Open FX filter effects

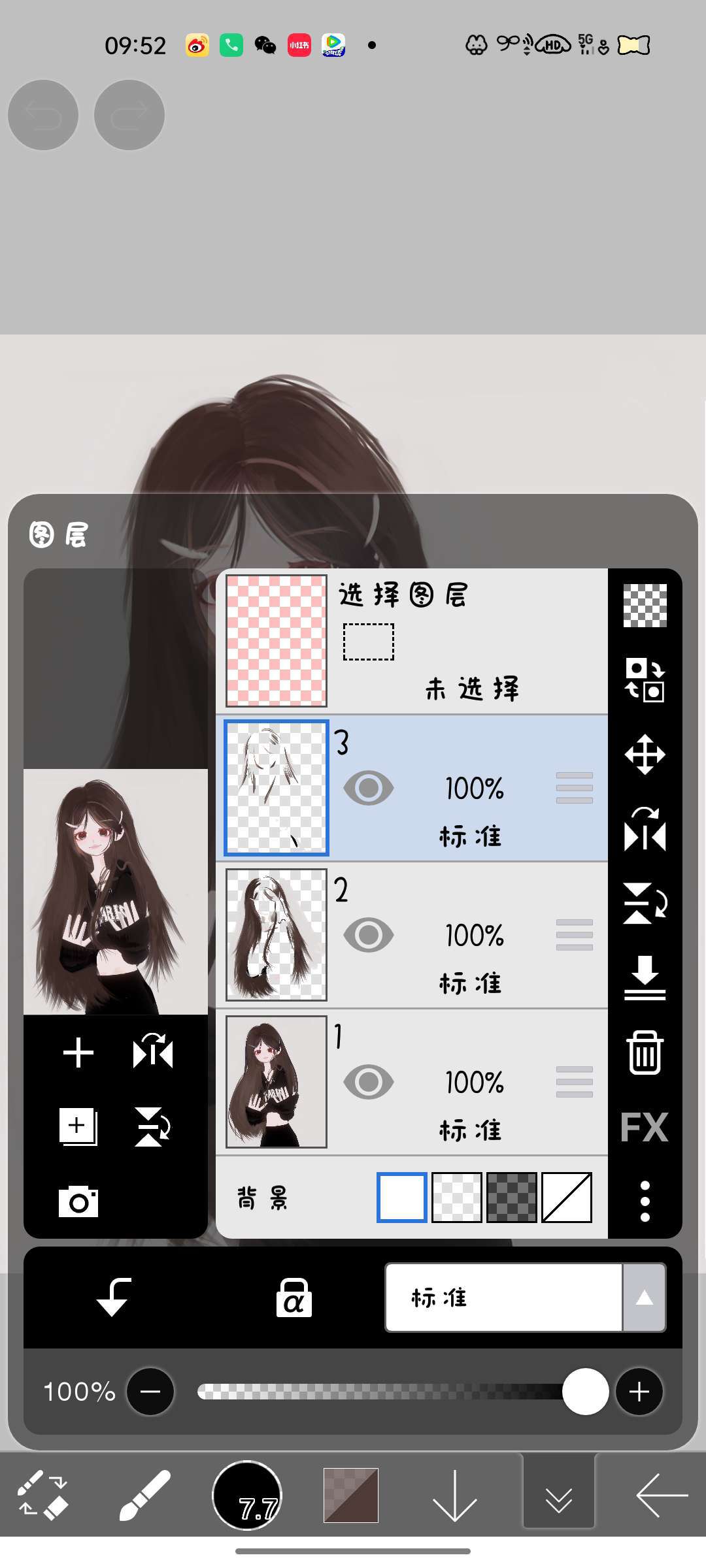(x=645, y=1128)
